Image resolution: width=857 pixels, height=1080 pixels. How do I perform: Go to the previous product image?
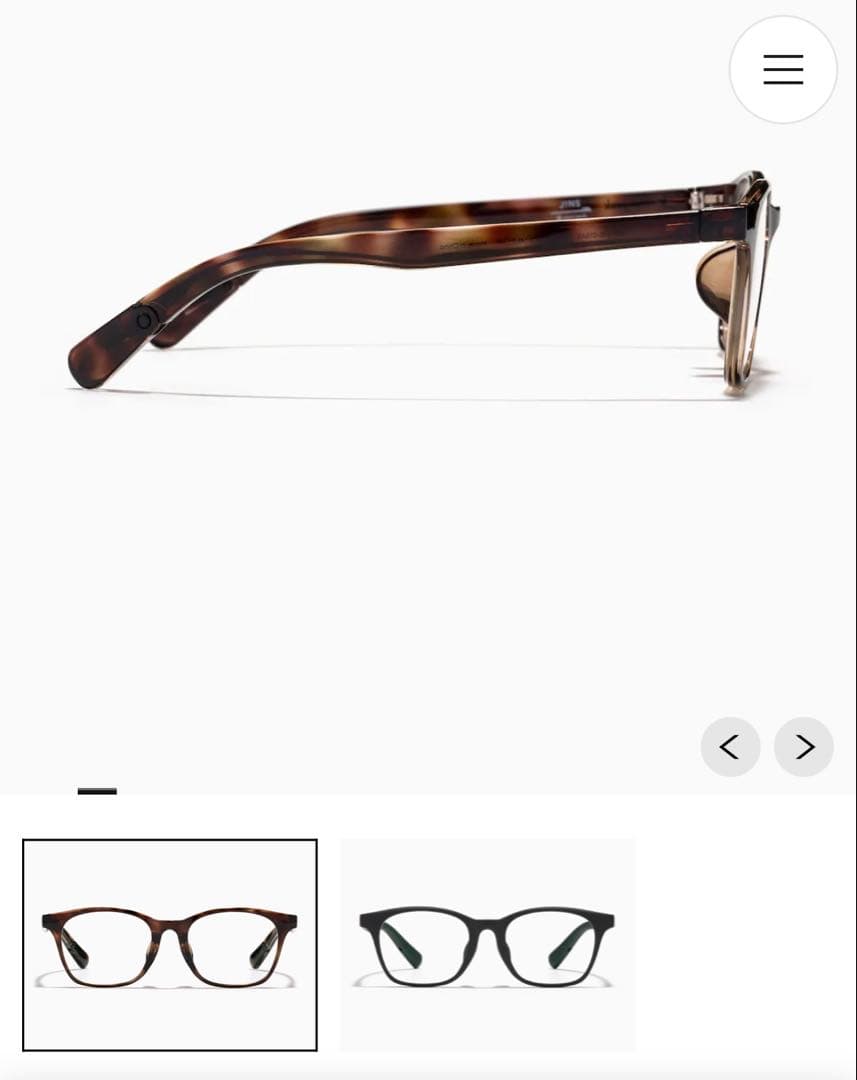[730, 746]
